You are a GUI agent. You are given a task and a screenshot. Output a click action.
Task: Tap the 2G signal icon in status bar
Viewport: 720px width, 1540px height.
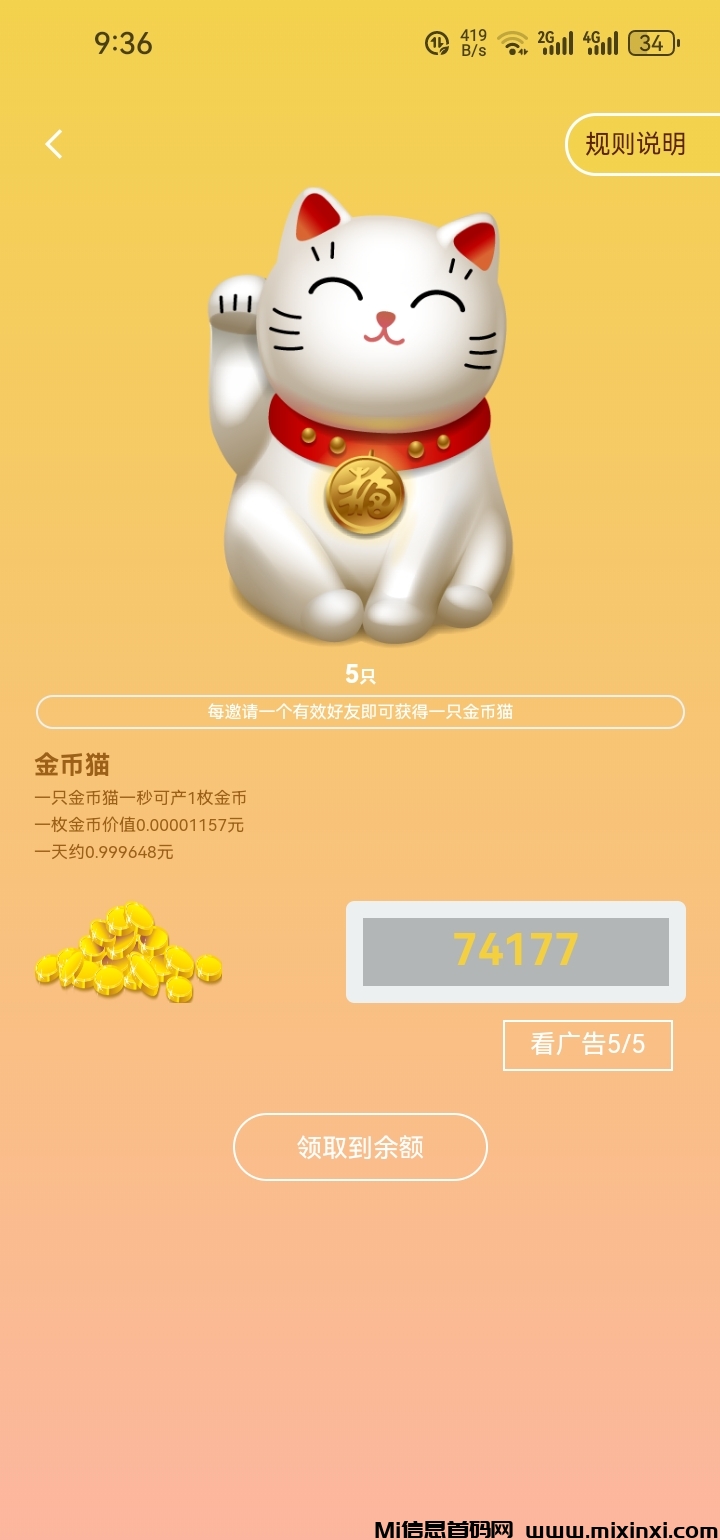pyautogui.click(x=555, y=43)
